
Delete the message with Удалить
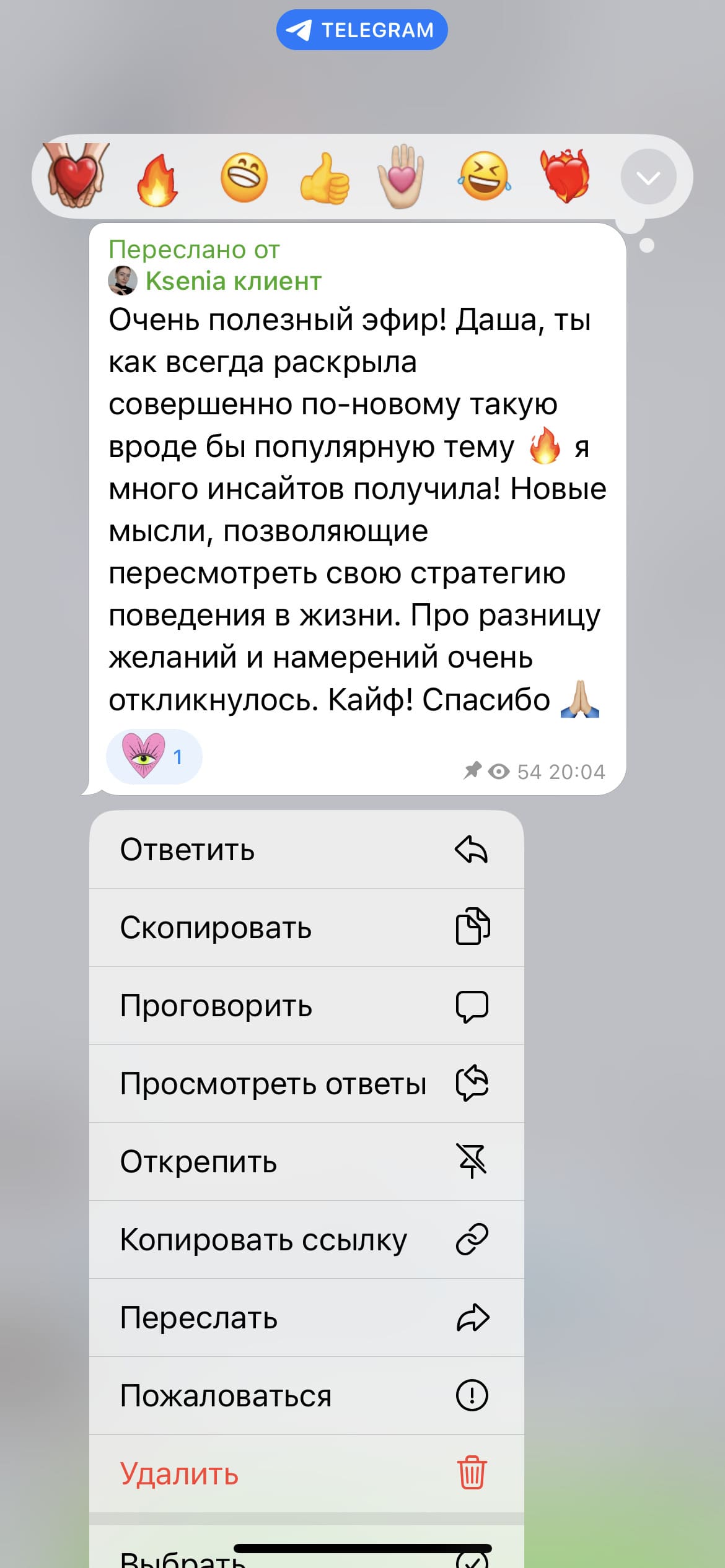306,1474
